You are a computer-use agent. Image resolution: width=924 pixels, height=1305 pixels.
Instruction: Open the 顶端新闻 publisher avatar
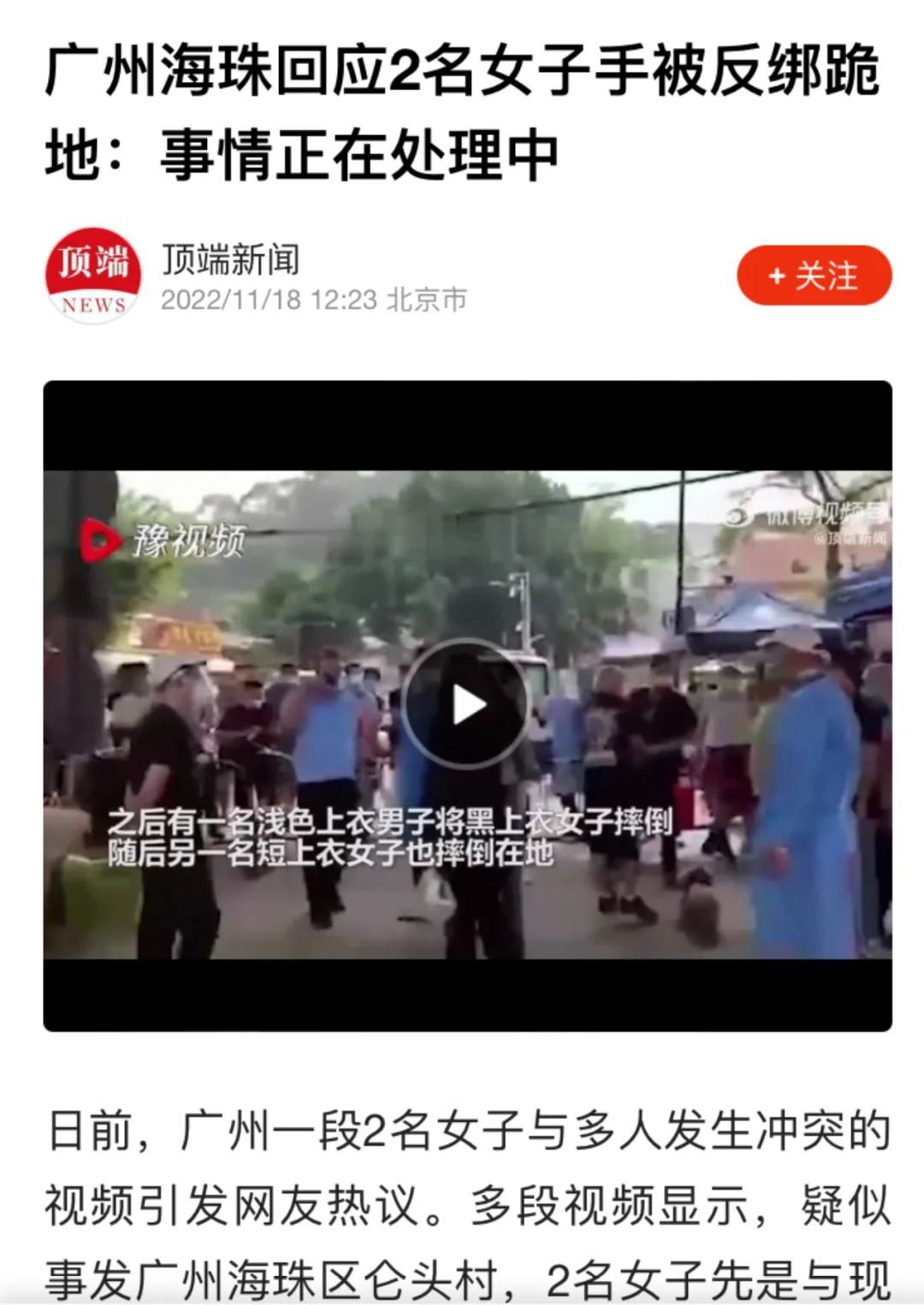tap(93, 276)
